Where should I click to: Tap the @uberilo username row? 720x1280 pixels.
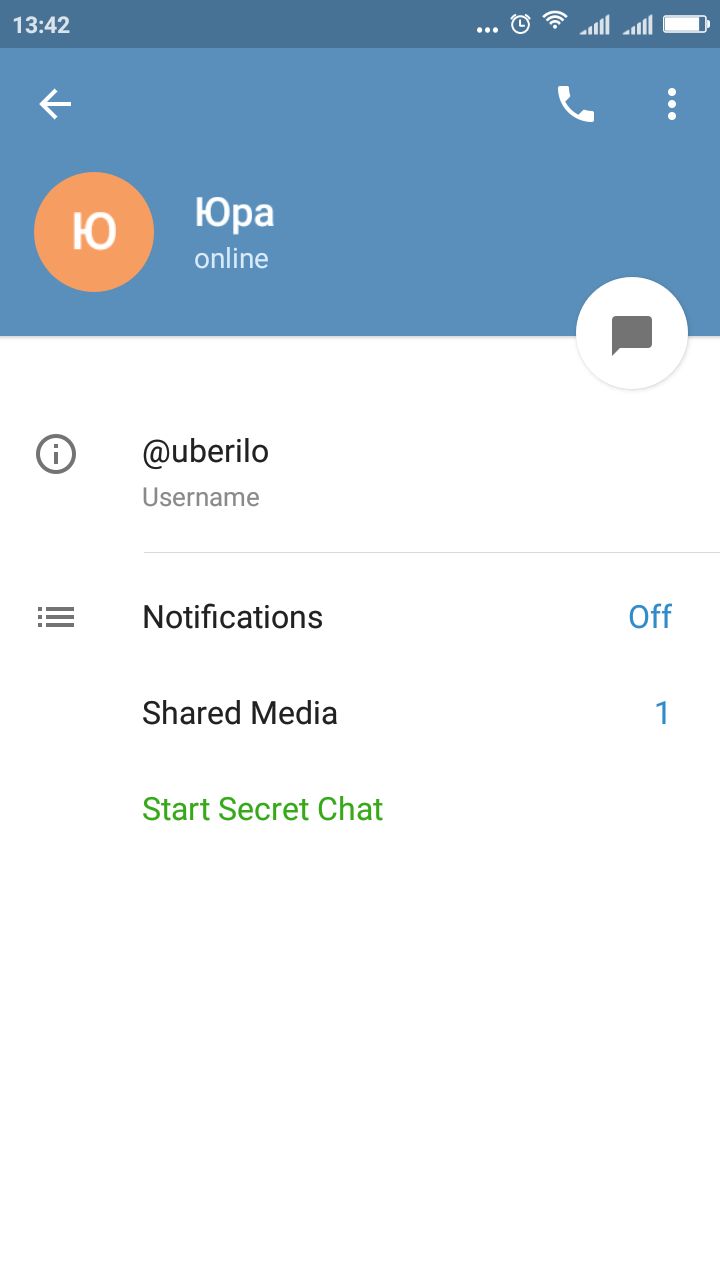click(360, 472)
